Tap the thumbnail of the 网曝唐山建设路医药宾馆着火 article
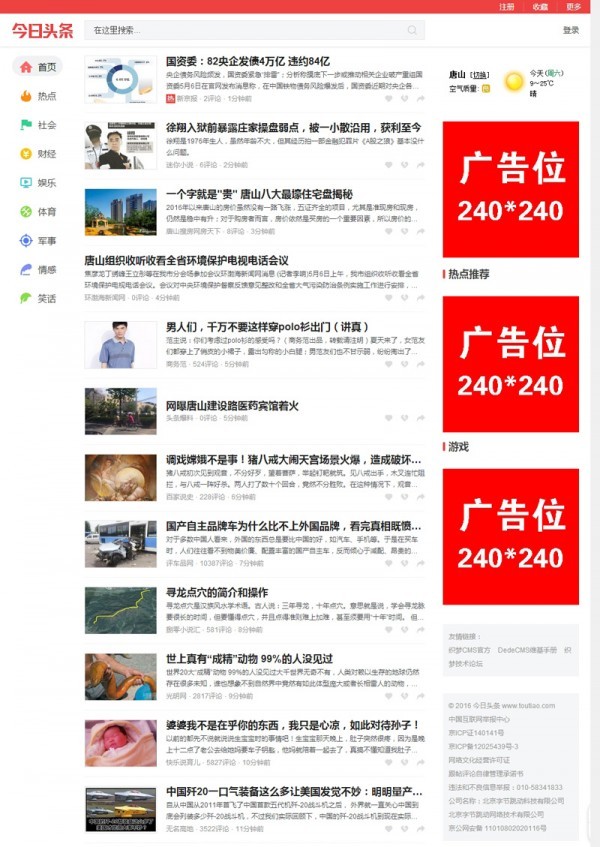The width and height of the screenshot is (600, 847). [120, 410]
